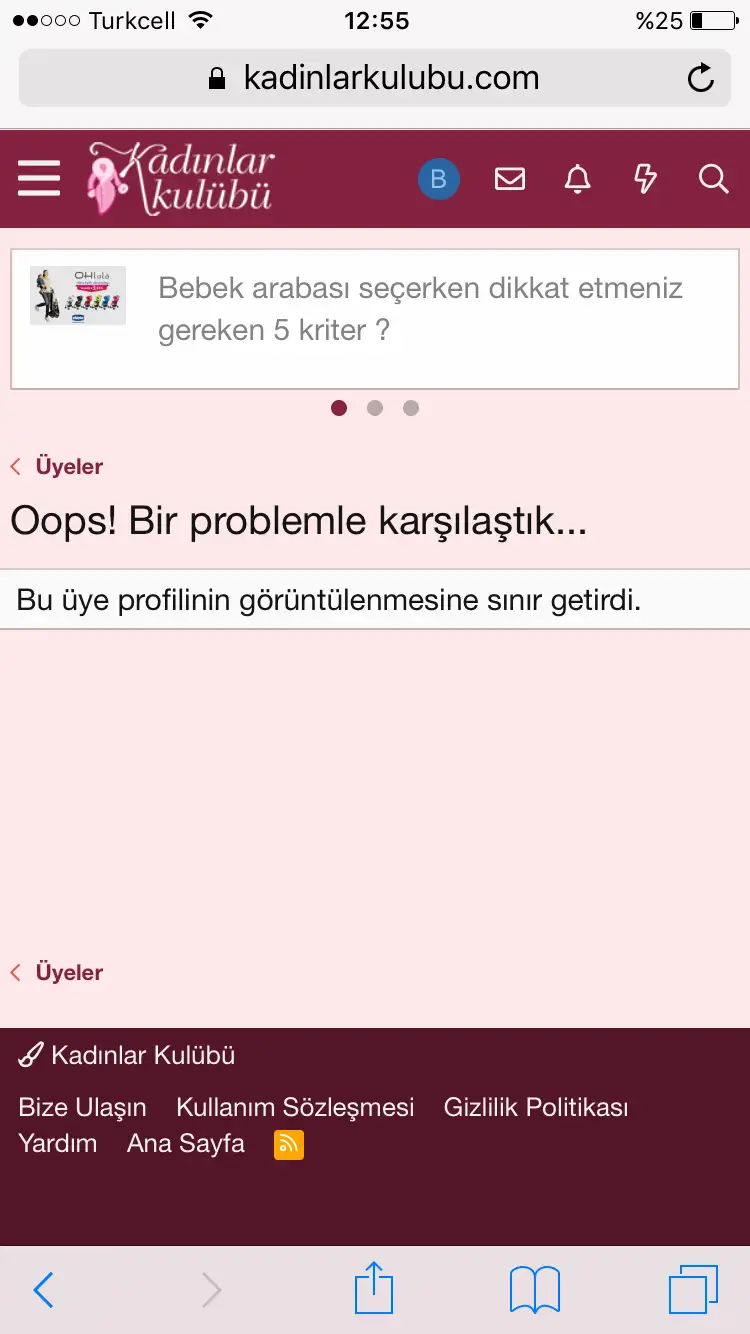Image resolution: width=750 pixels, height=1334 pixels.
Task: Tap the Üyeler breadcrumb above the footer
Action: (68, 972)
